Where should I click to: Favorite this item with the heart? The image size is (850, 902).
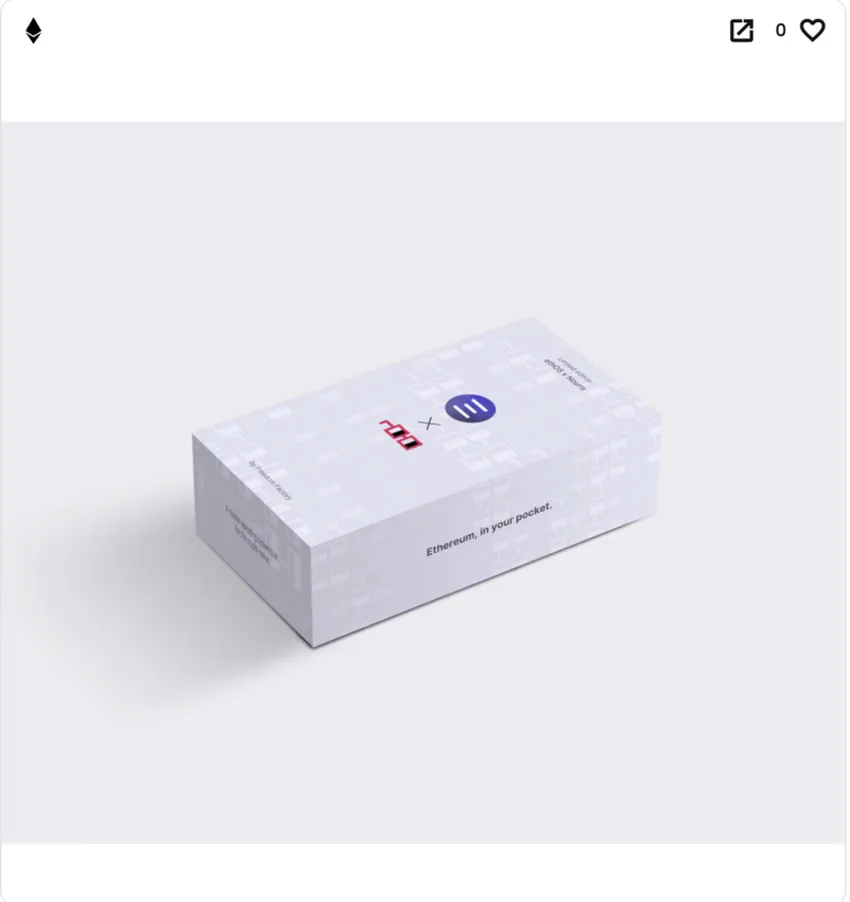point(812,31)
